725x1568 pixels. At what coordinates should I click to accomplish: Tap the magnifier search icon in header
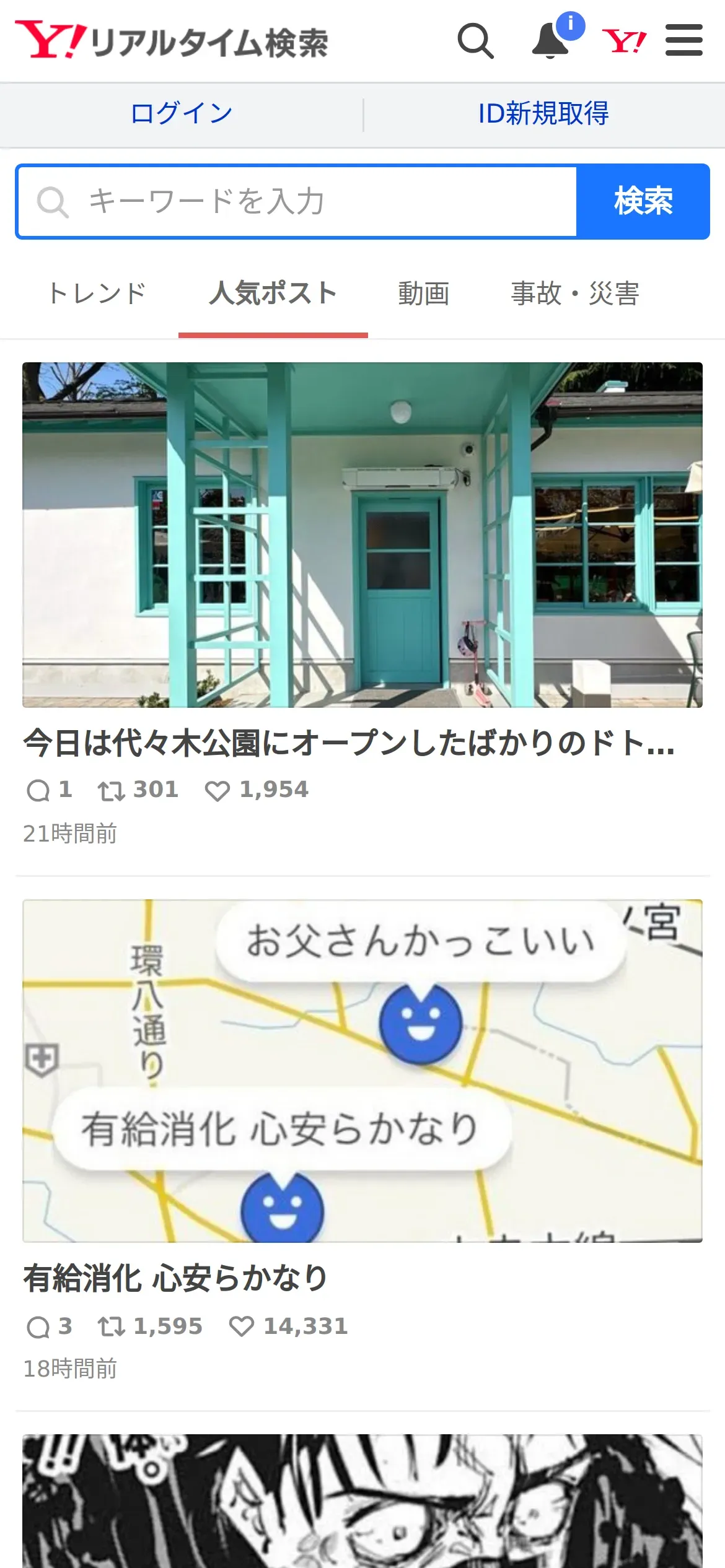pos(475,41)
